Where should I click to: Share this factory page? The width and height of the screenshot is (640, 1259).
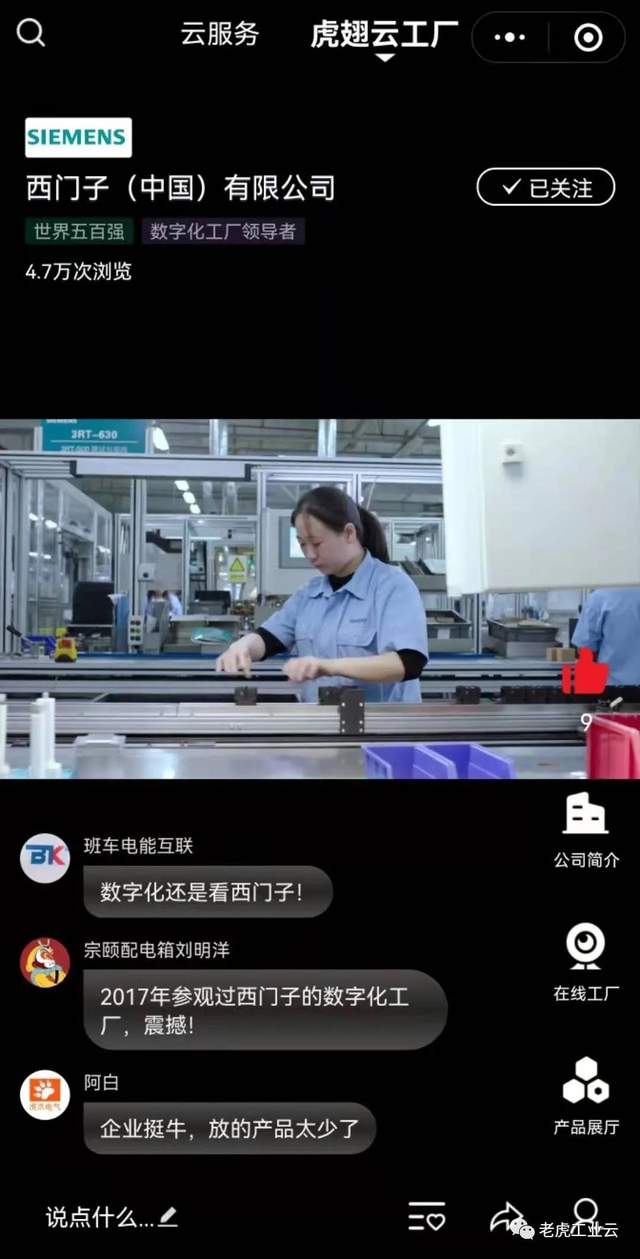(x=507, y=1217)
